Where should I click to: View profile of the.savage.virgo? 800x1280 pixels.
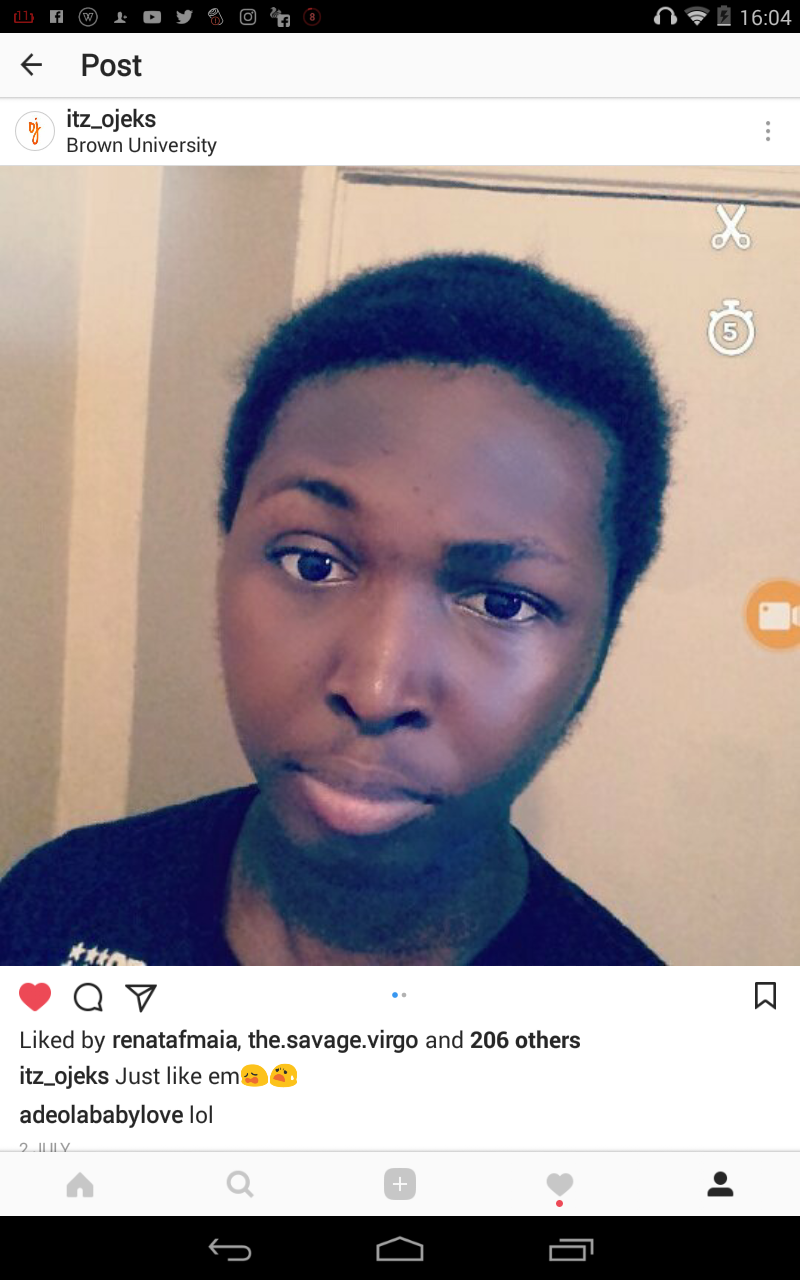point(333,1040)
